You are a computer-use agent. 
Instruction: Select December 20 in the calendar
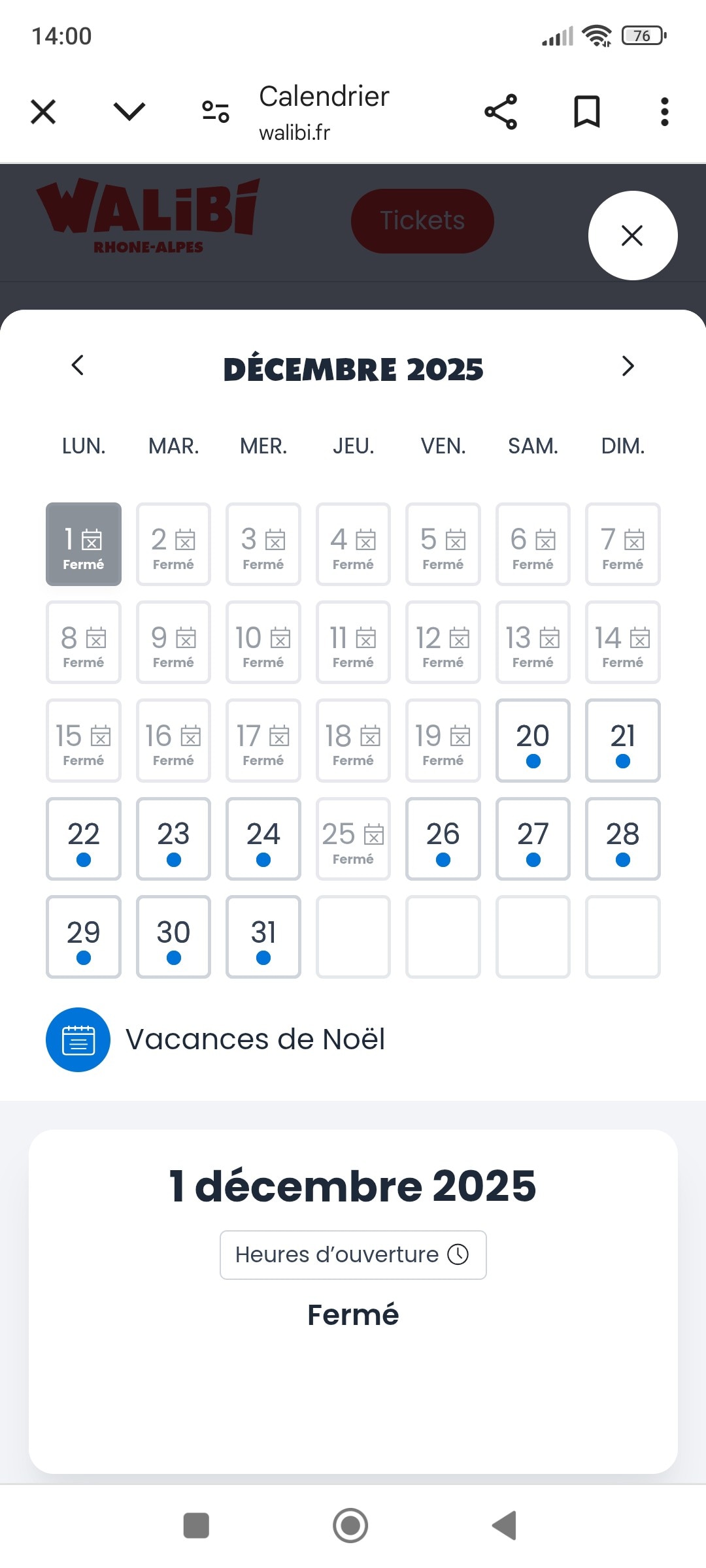pyautogui.click(x=533, y=740)
